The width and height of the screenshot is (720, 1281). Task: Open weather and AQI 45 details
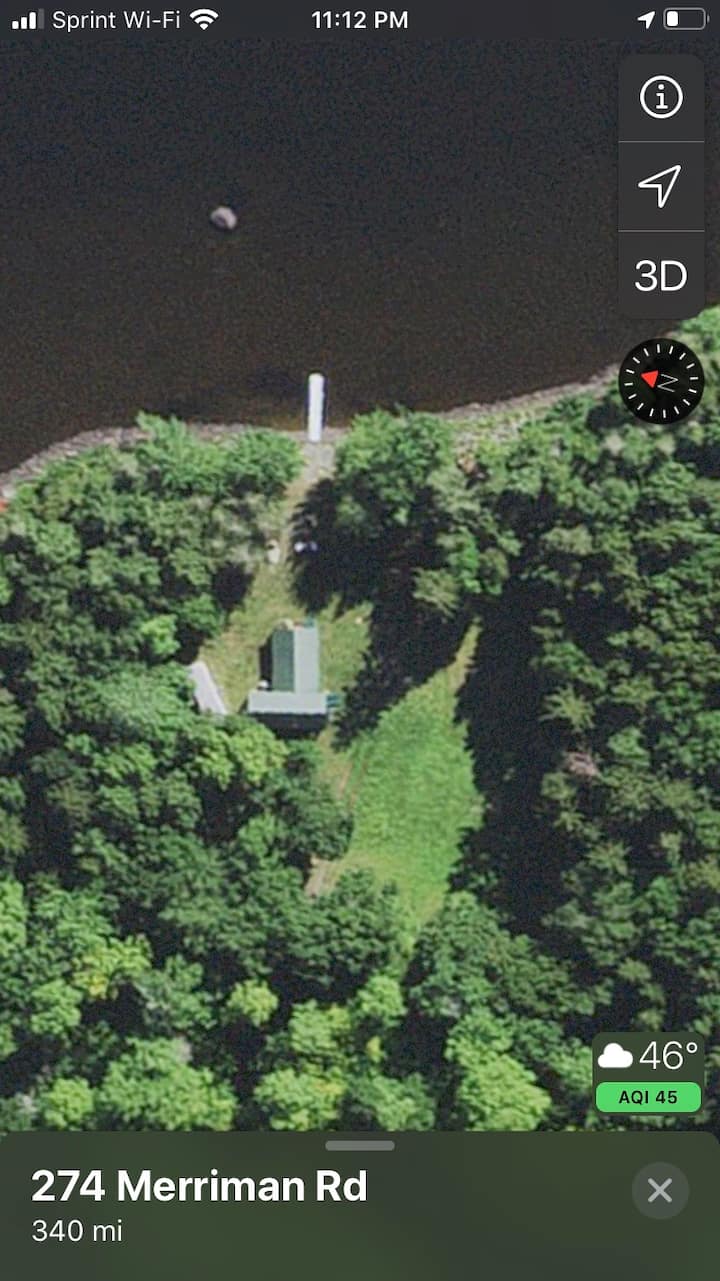click(648, 1073)
